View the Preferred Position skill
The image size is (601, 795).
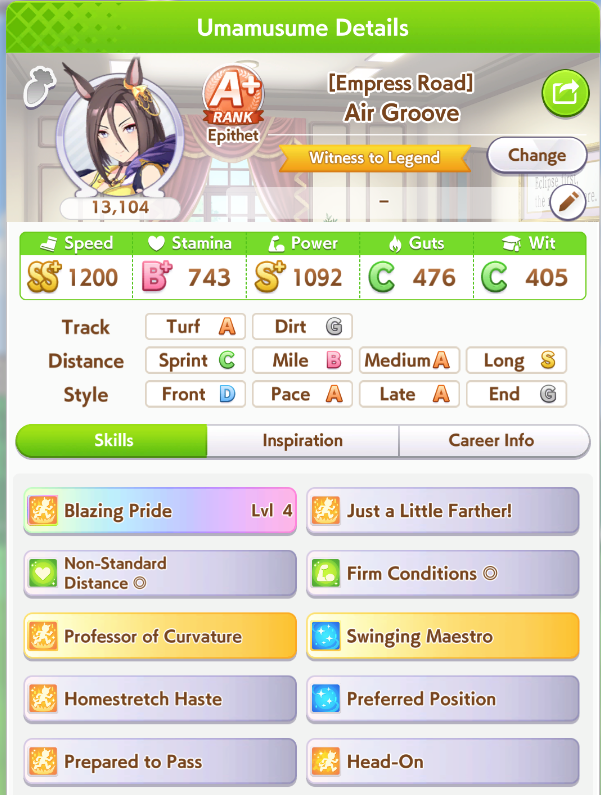[442, 699]
